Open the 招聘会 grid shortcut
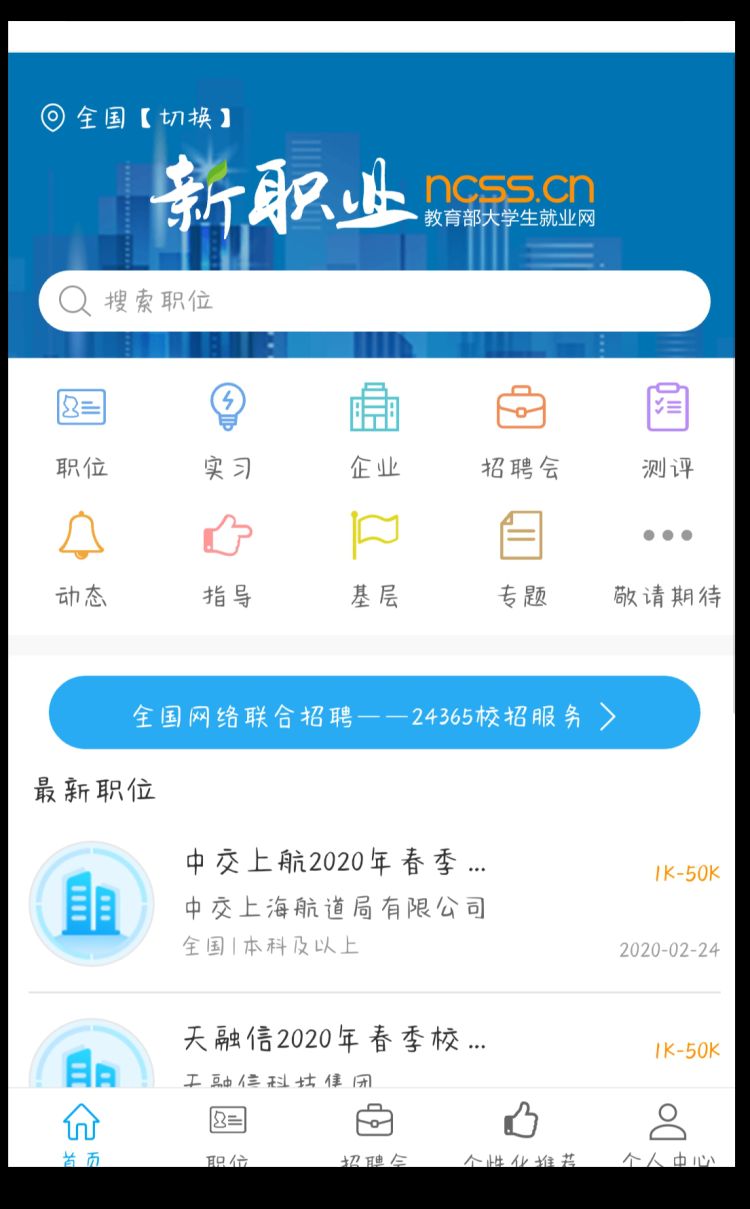750x1209 pixels. coord(521,431)
